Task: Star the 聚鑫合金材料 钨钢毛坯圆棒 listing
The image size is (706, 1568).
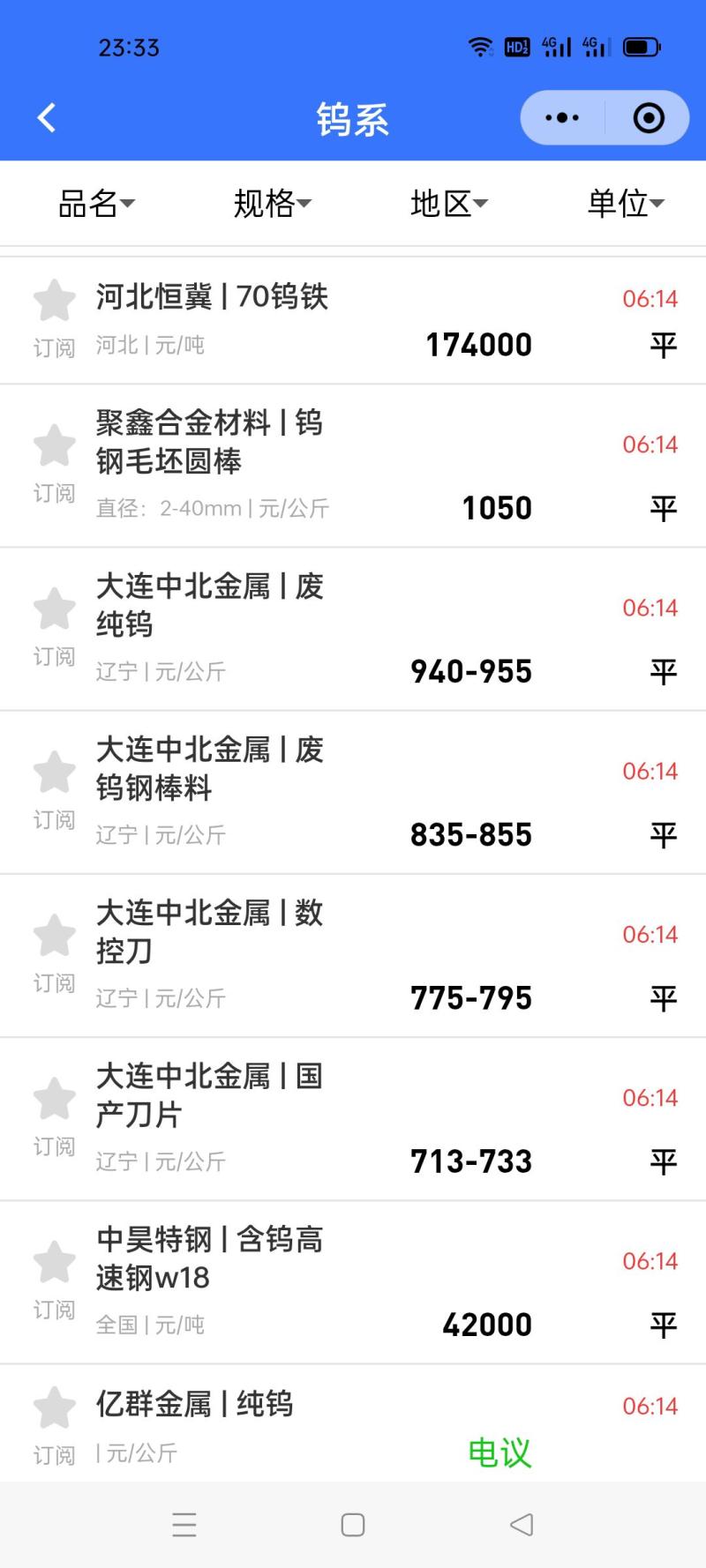Action: pyautogui.click(x=55, y=447)
